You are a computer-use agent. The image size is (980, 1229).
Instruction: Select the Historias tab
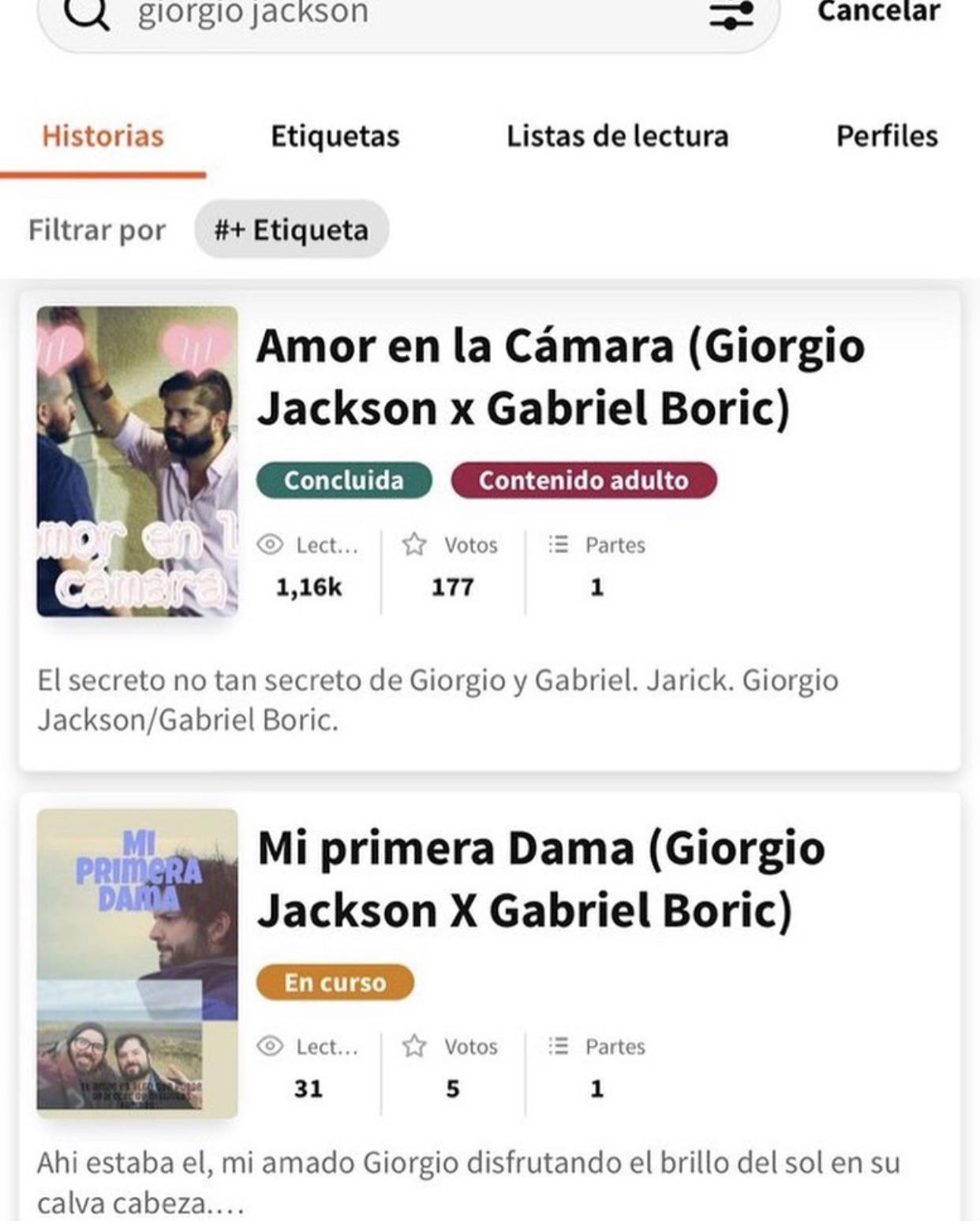coord(103,136)
